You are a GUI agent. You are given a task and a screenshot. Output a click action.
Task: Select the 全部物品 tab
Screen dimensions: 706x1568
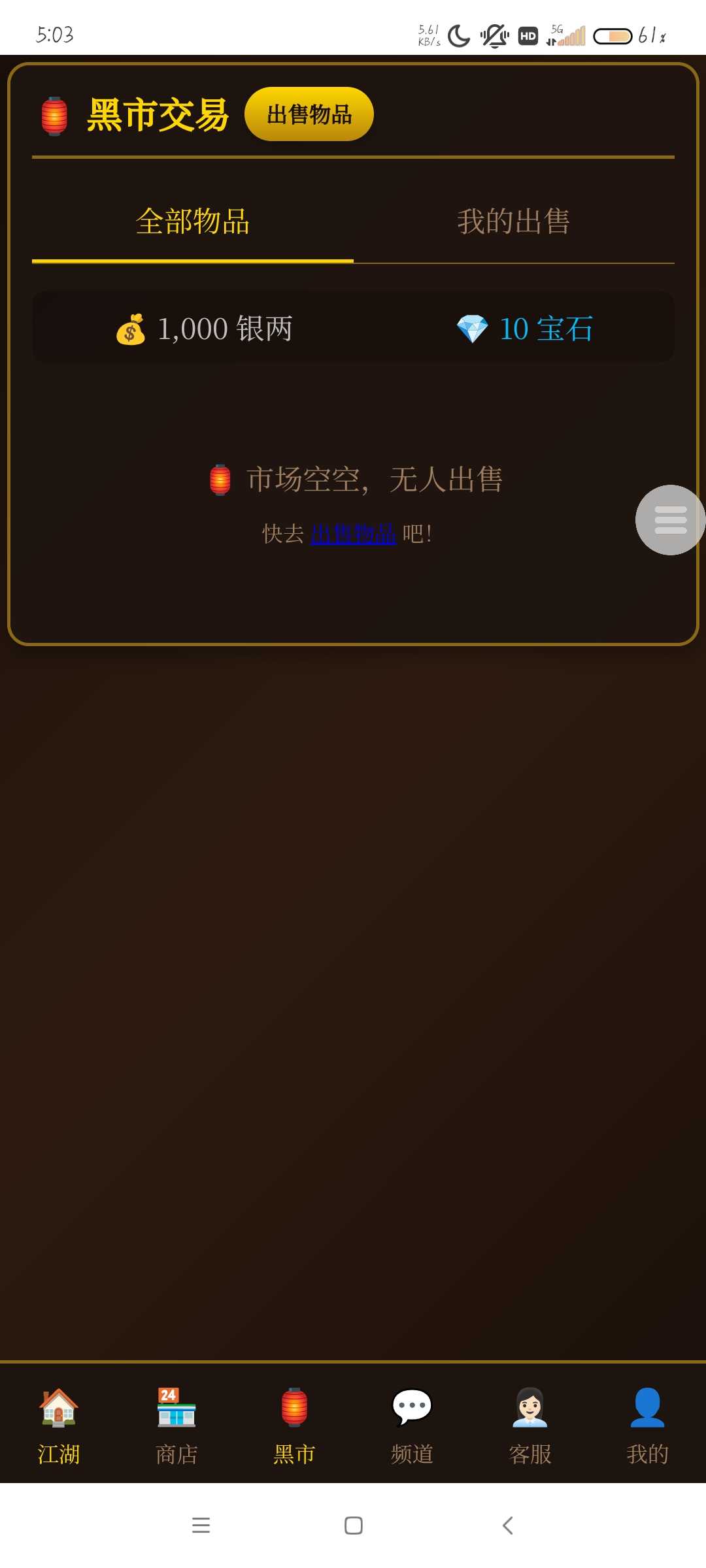point(193,222)
